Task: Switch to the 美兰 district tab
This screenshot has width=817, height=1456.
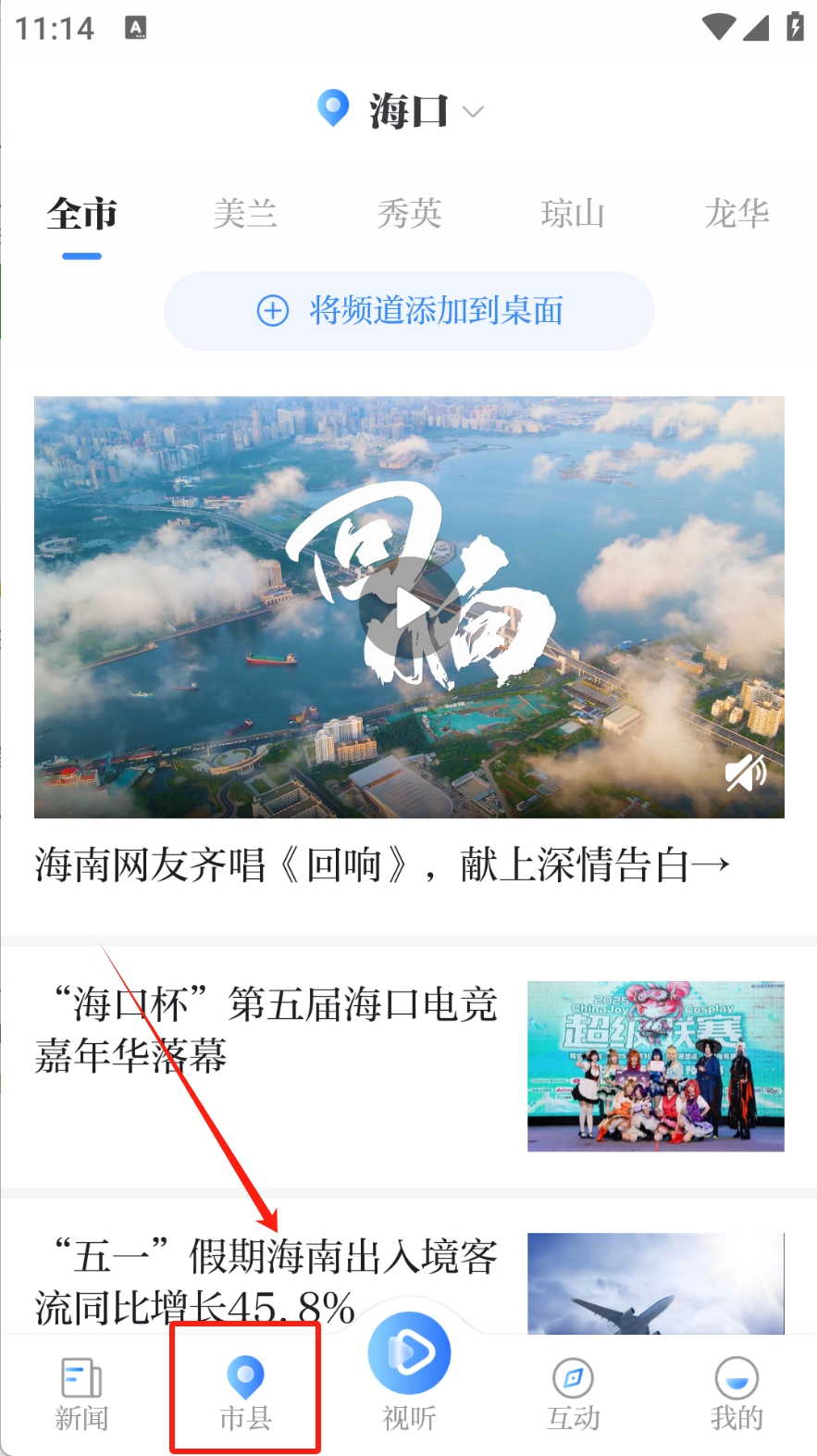Action: 245,215
